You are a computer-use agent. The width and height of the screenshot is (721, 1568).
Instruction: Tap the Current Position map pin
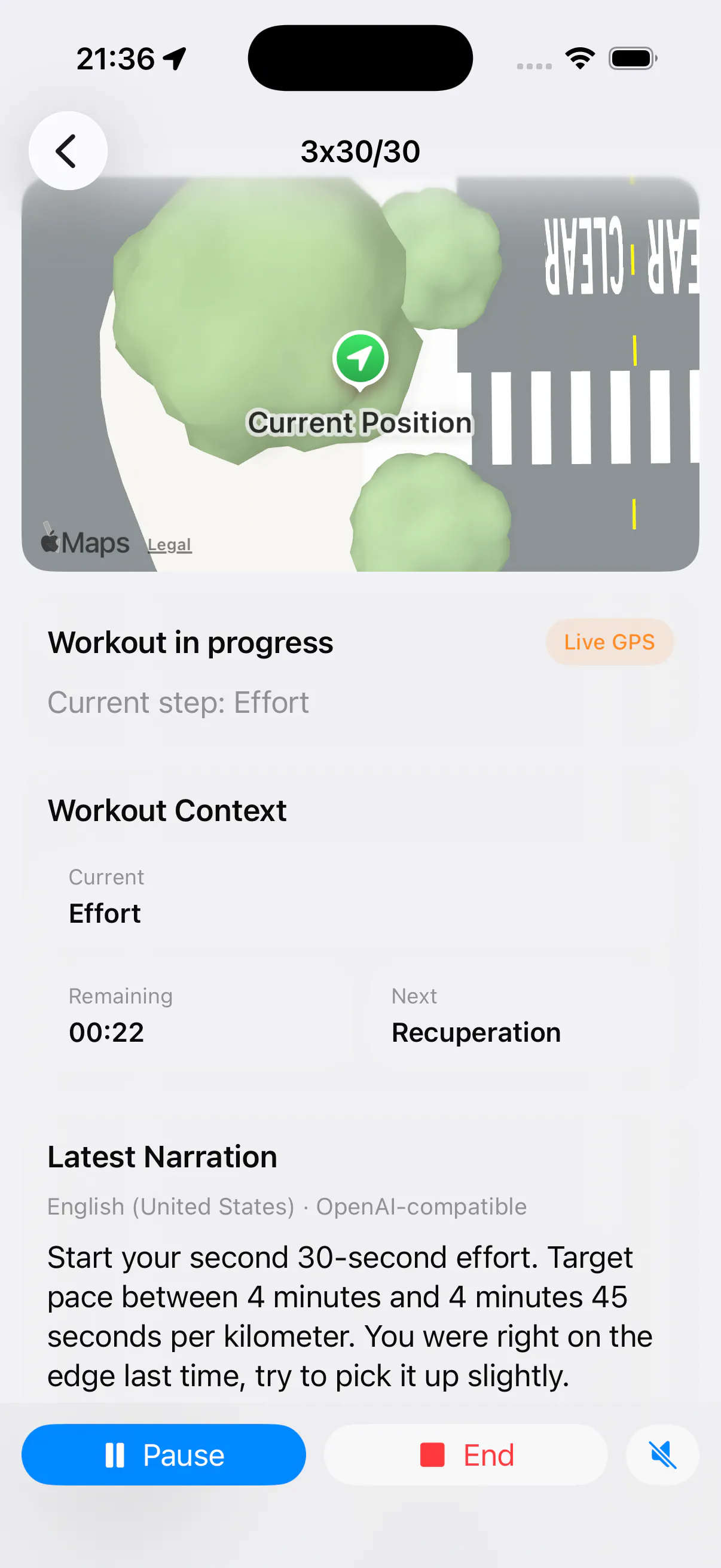360,361
